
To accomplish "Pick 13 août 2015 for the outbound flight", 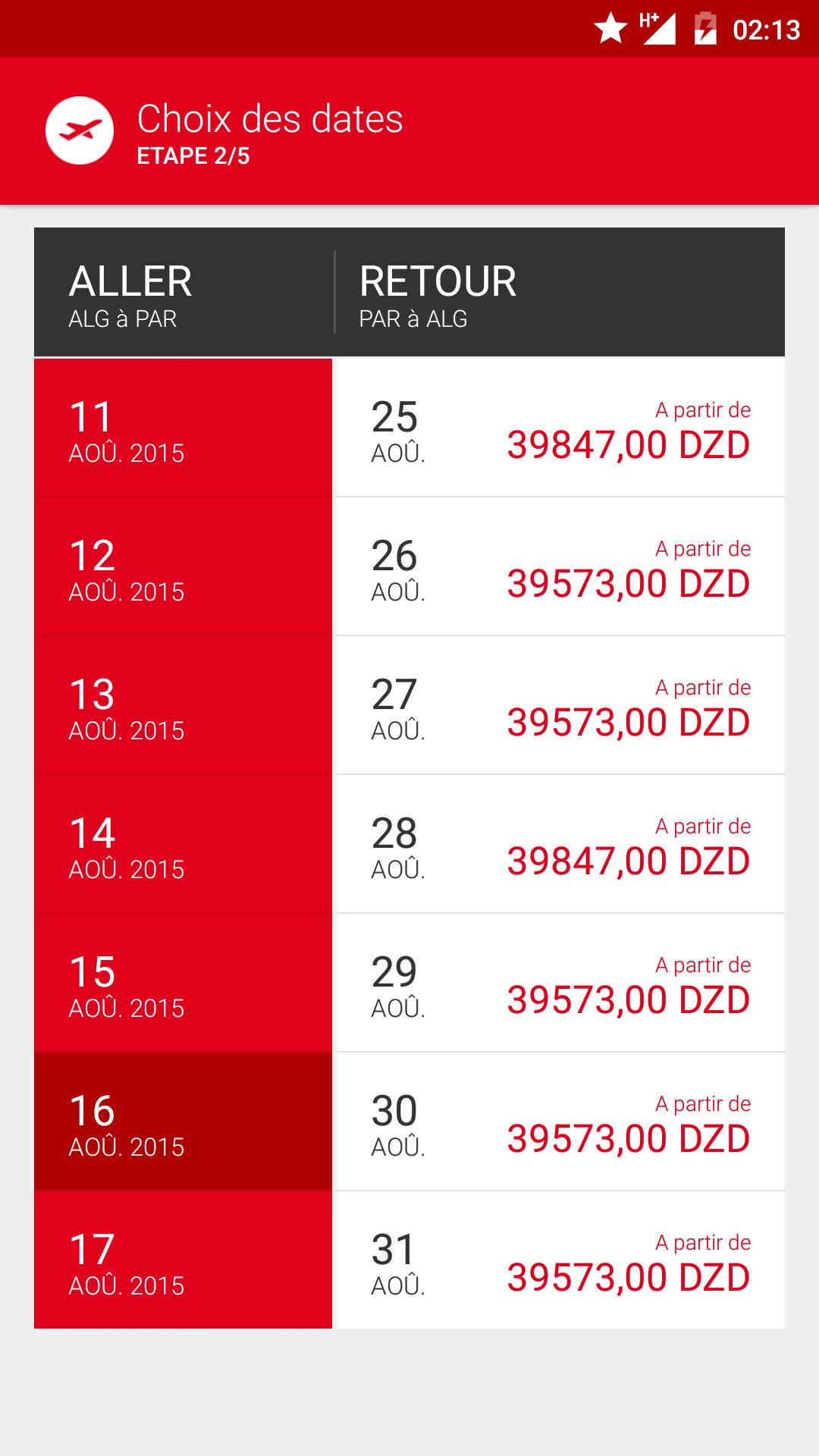I will pos(183,706).
